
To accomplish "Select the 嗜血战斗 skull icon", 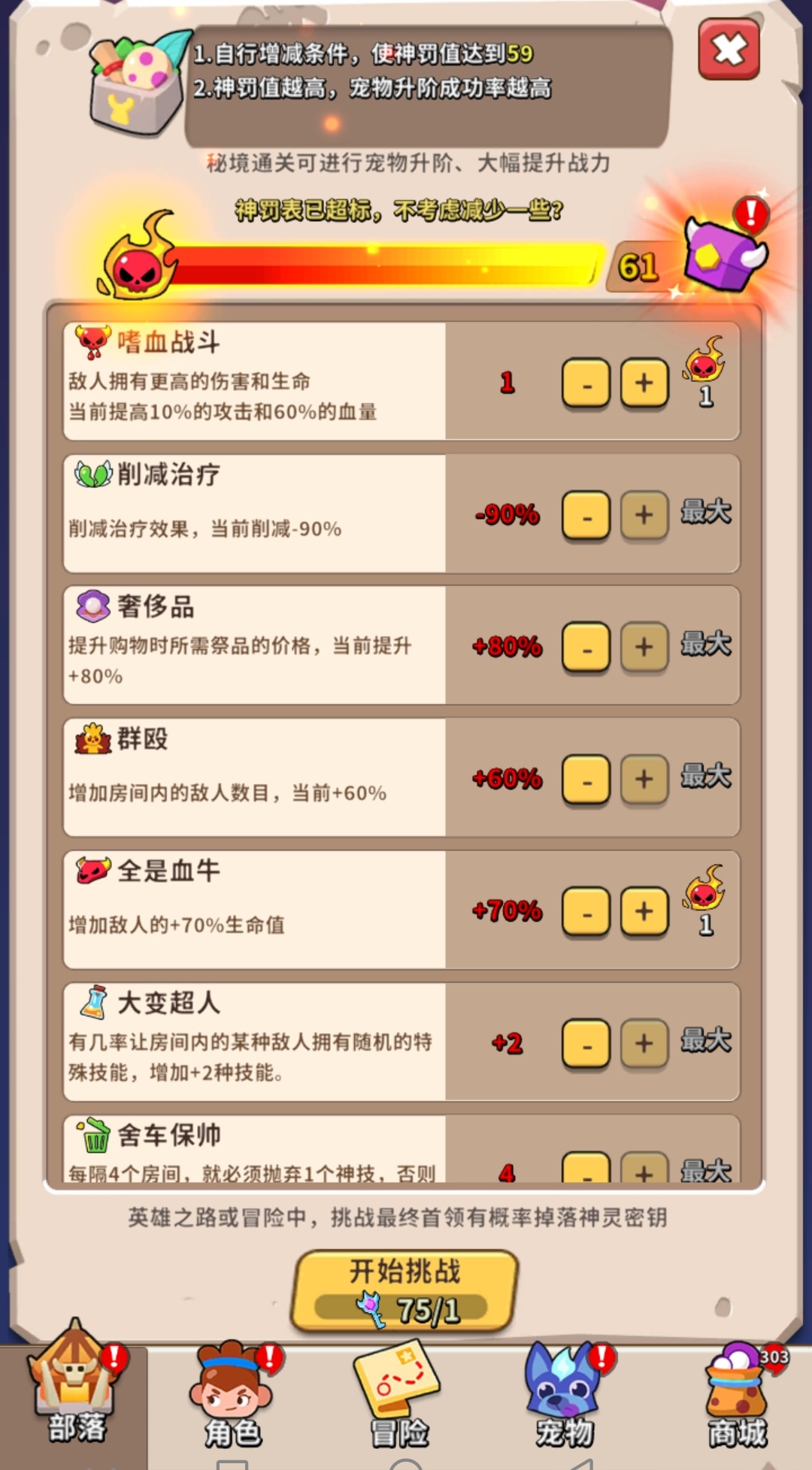I will click(x=89, y=343).
